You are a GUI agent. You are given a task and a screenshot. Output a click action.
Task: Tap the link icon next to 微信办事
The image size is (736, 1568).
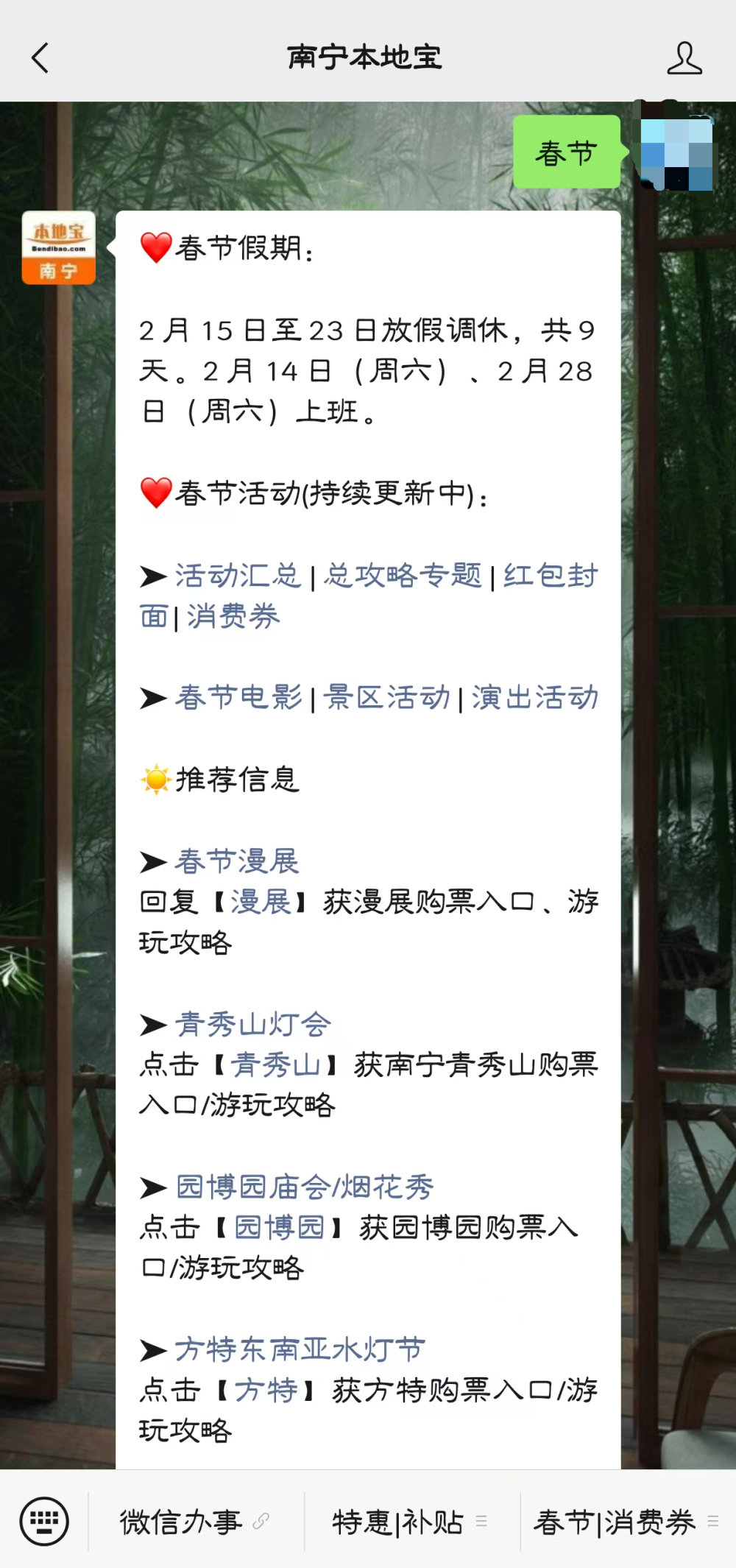click(x=259, y=1522)
